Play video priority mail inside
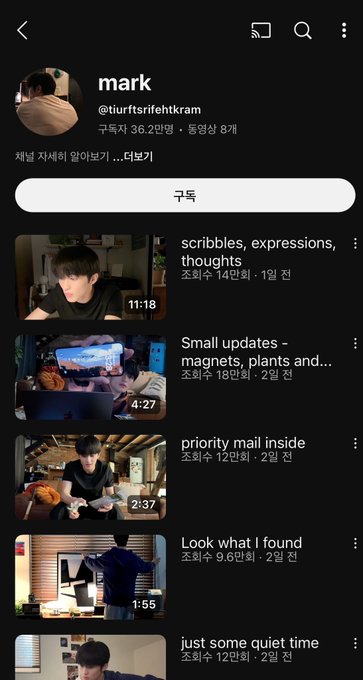Viewport: 363px width, 680px height. click(91, 477)
